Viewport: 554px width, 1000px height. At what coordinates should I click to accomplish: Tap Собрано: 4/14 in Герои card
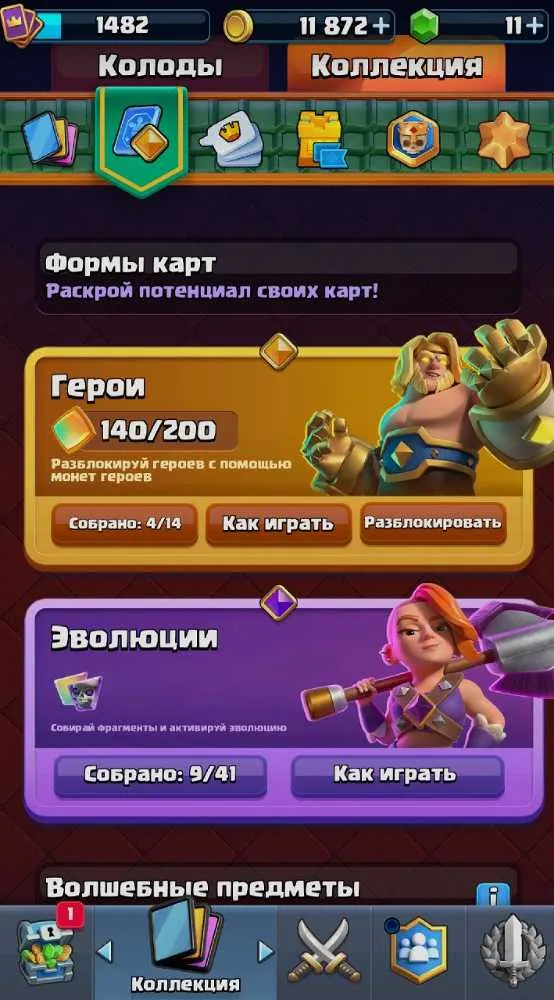click(124, 524)
